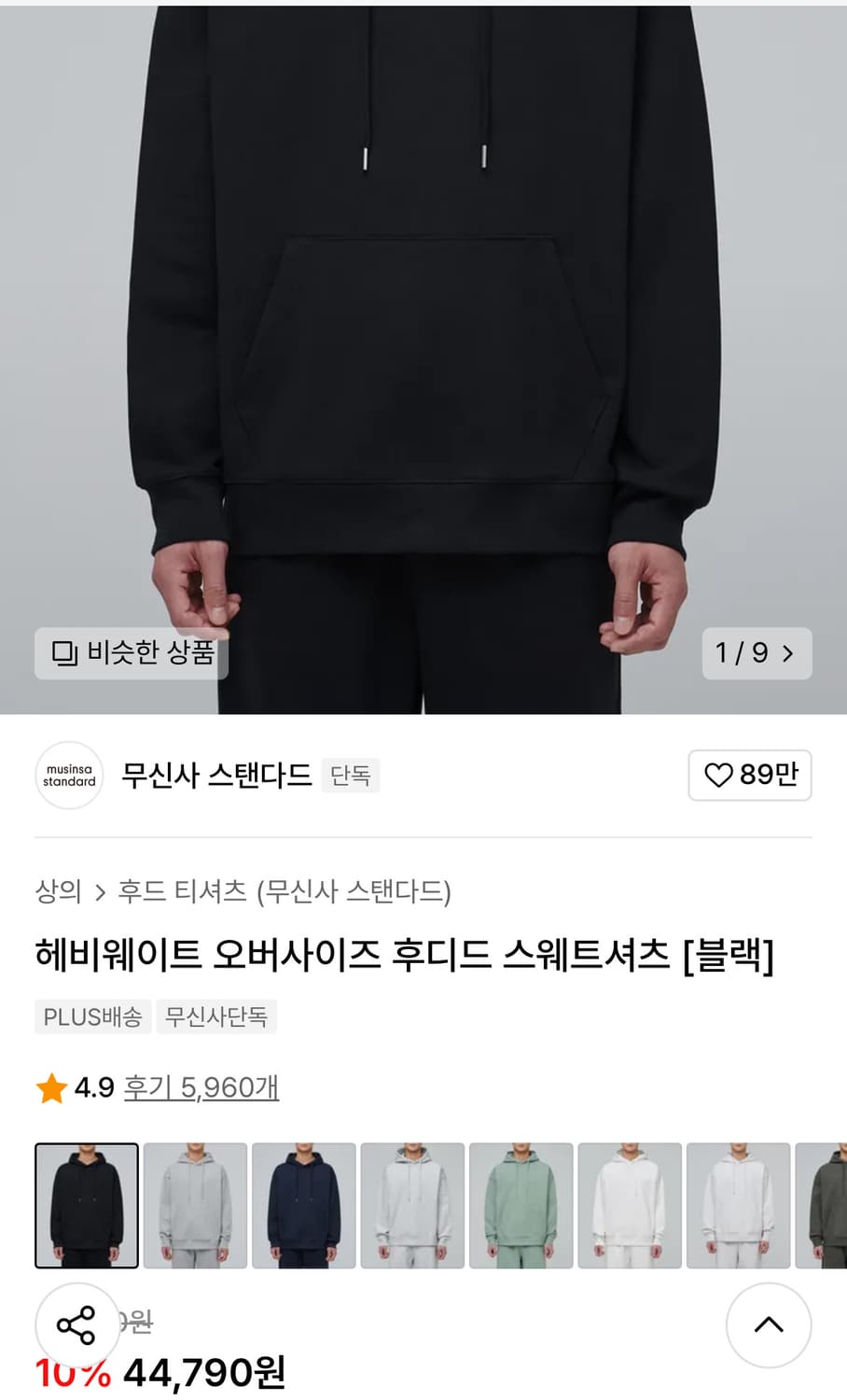Pick the white hoodie color variant
Screen dimensions: 847x1400
pos(629,1205)
